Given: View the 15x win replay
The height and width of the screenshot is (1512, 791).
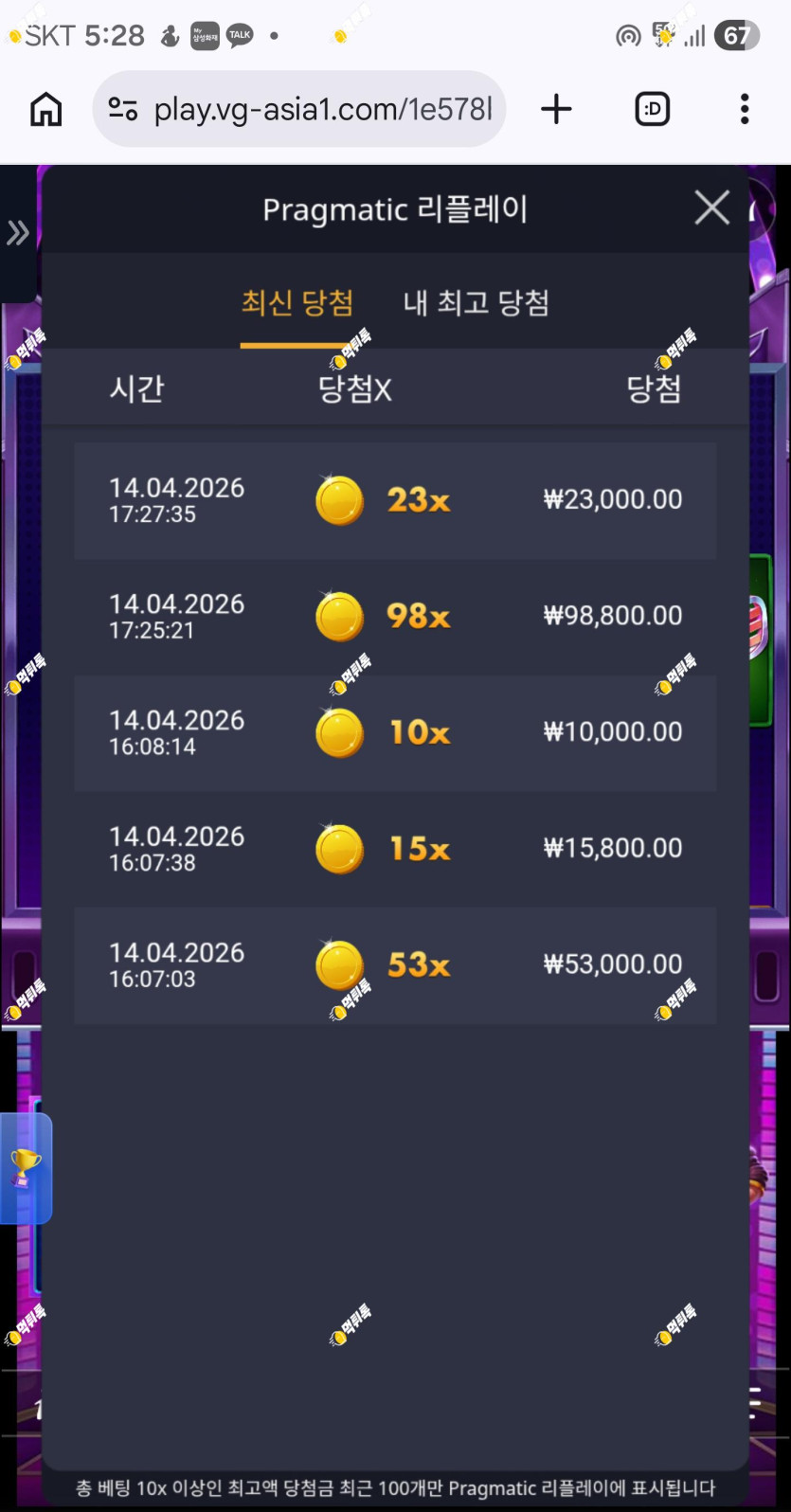Looking at the screenshot, I should 395,849.
